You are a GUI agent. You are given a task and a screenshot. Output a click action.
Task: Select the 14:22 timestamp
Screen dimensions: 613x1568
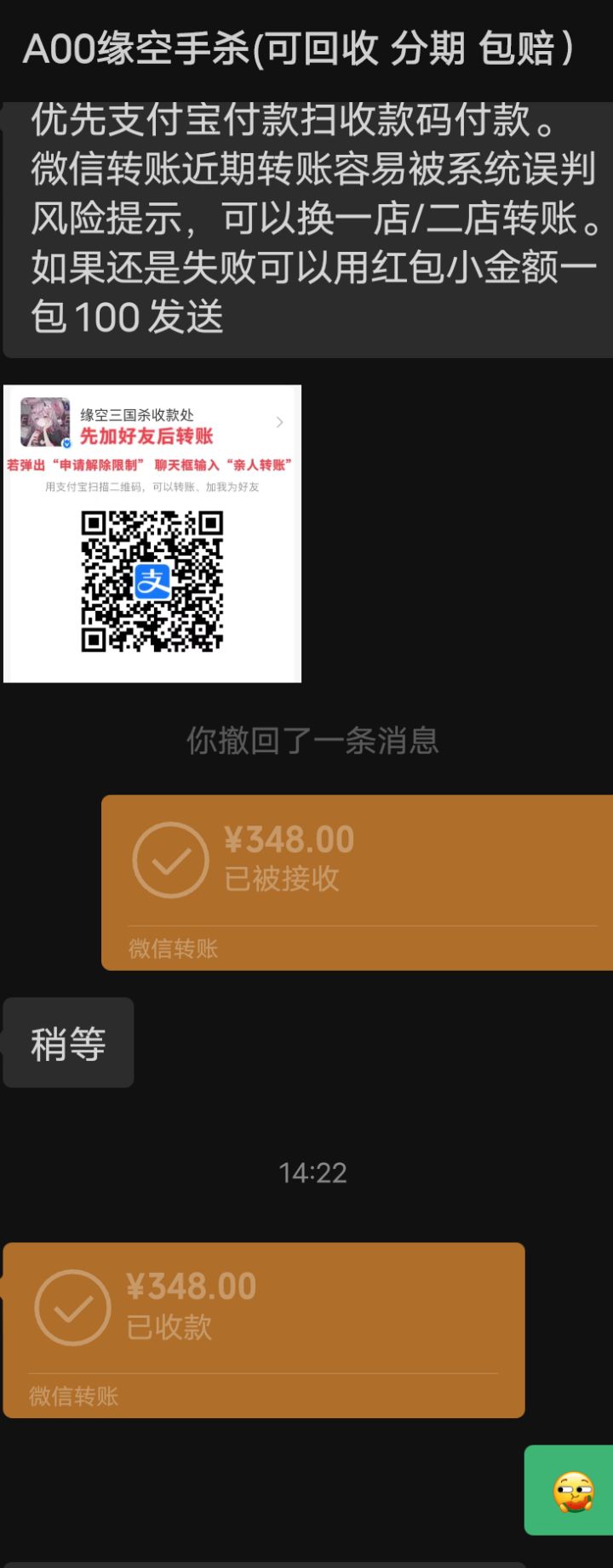point(312,1173)
